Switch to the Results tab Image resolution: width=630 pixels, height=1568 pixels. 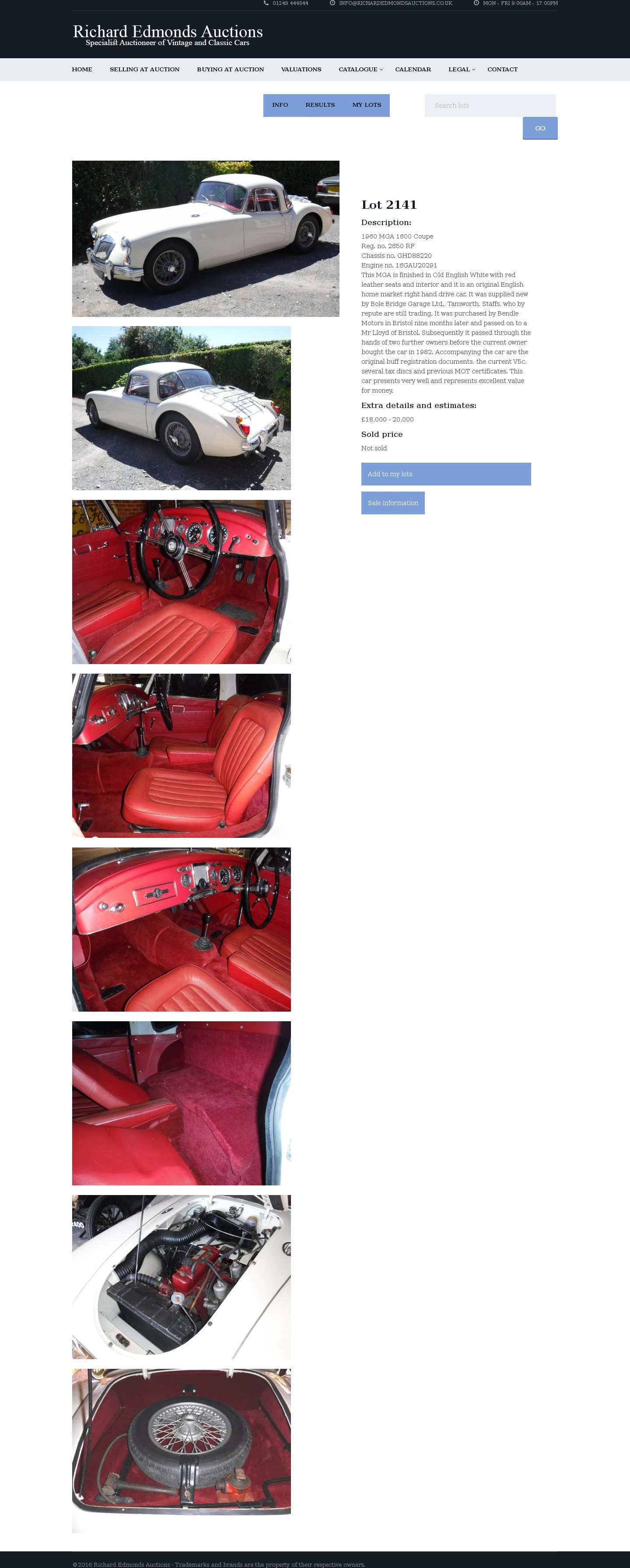pos(320,105)
